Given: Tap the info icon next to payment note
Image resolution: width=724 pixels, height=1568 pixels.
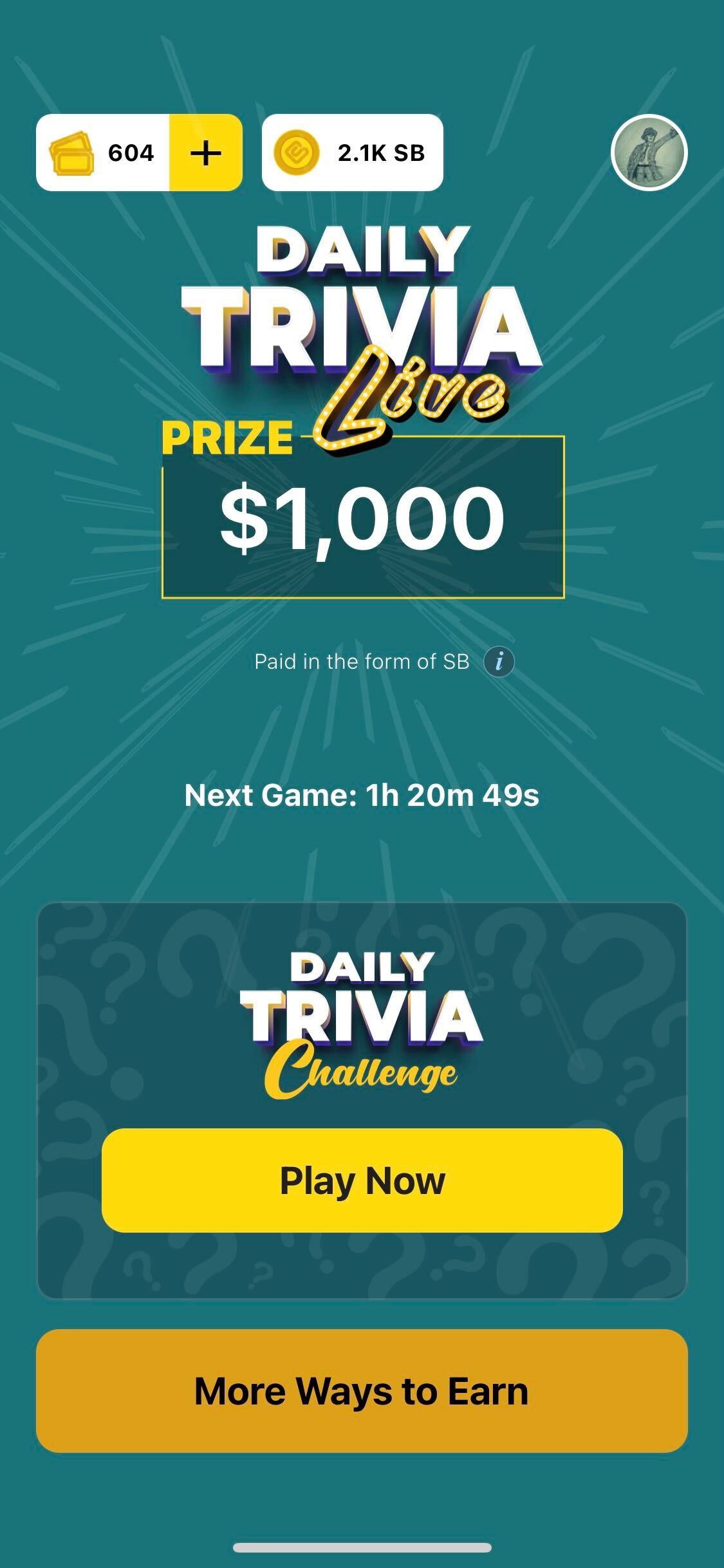Looking at the screenshot, I should (x=501, y=662).
